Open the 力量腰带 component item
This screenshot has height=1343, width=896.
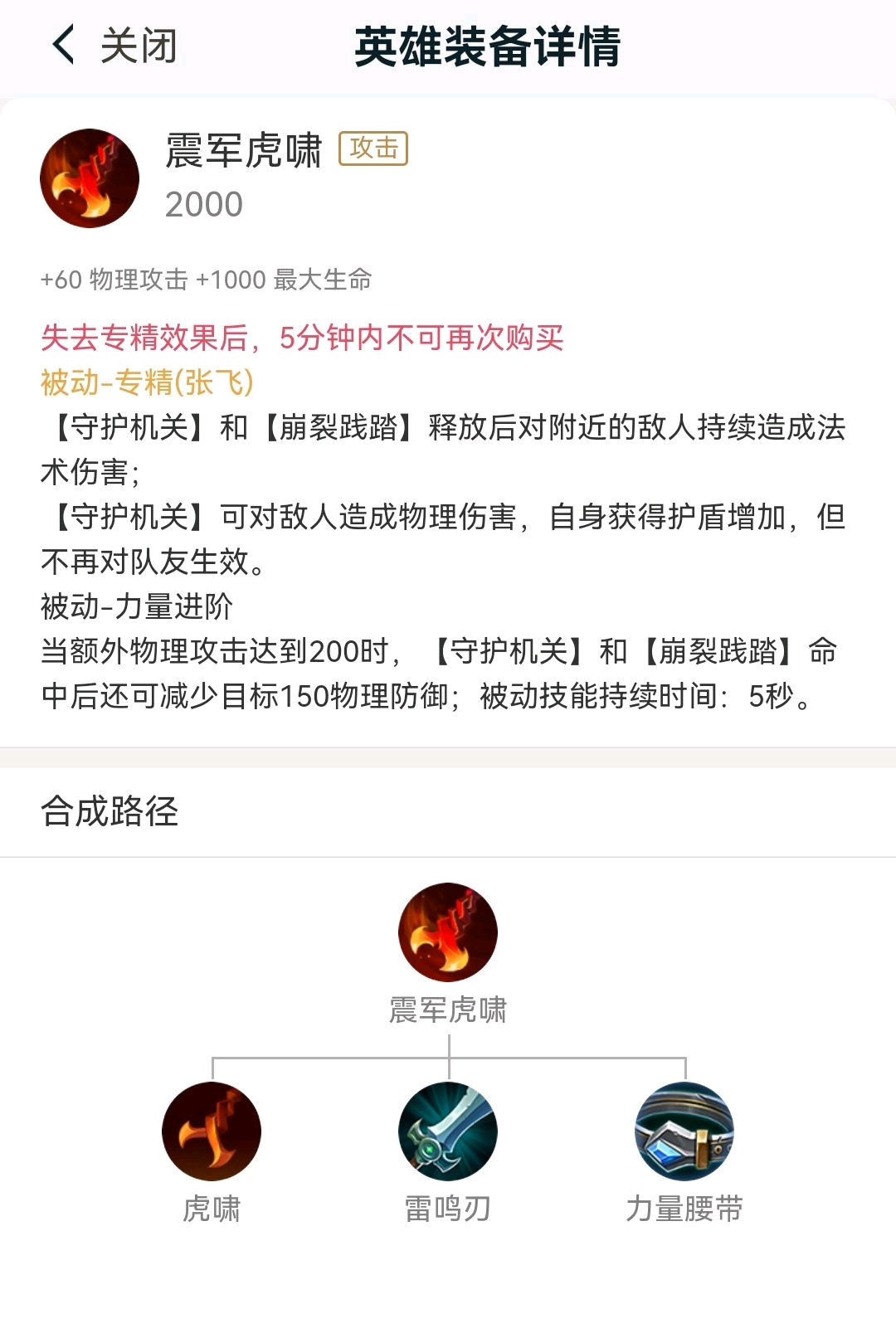684,1131
